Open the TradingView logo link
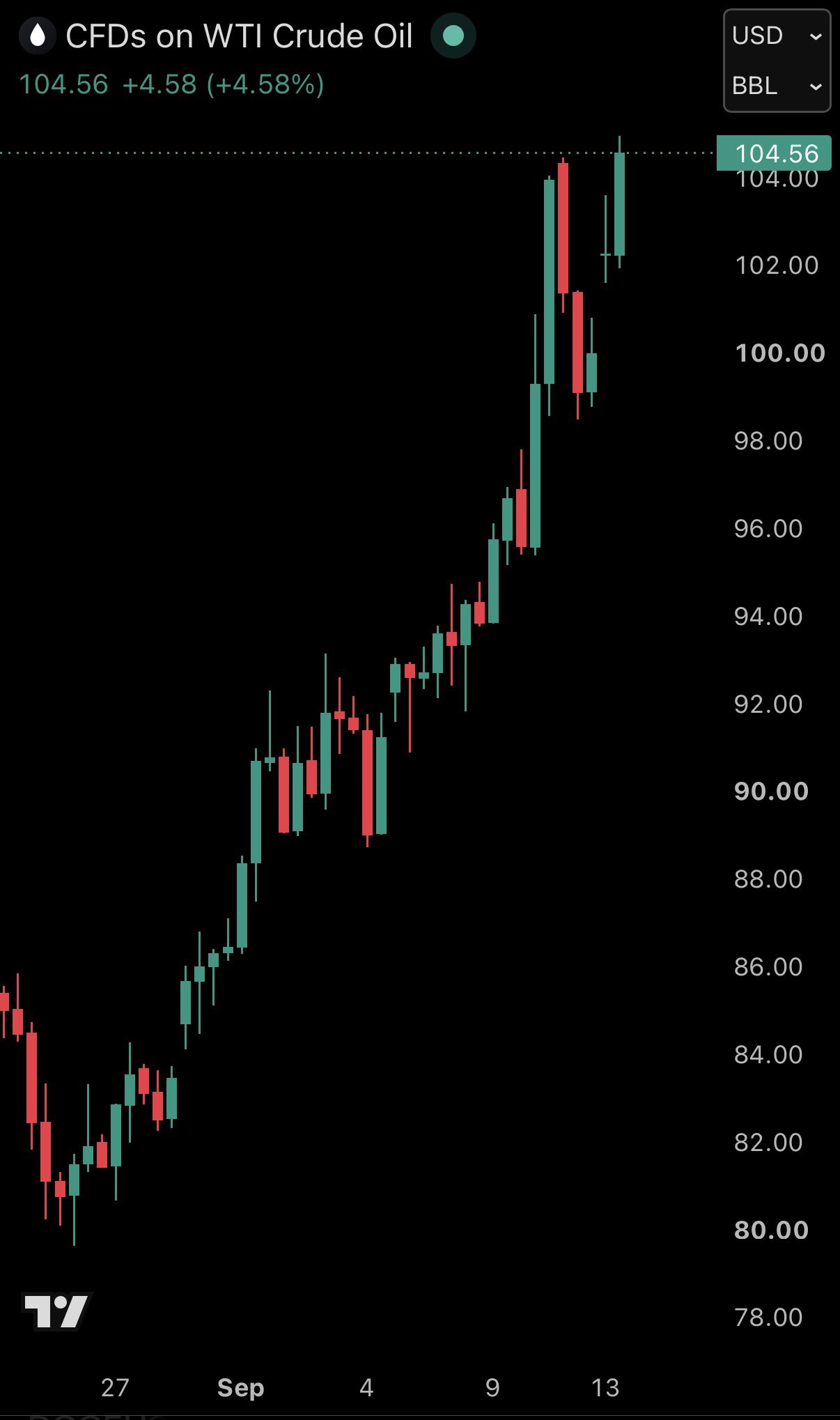Screen dimensions: 840x1420 click(x=56, y=1312)
